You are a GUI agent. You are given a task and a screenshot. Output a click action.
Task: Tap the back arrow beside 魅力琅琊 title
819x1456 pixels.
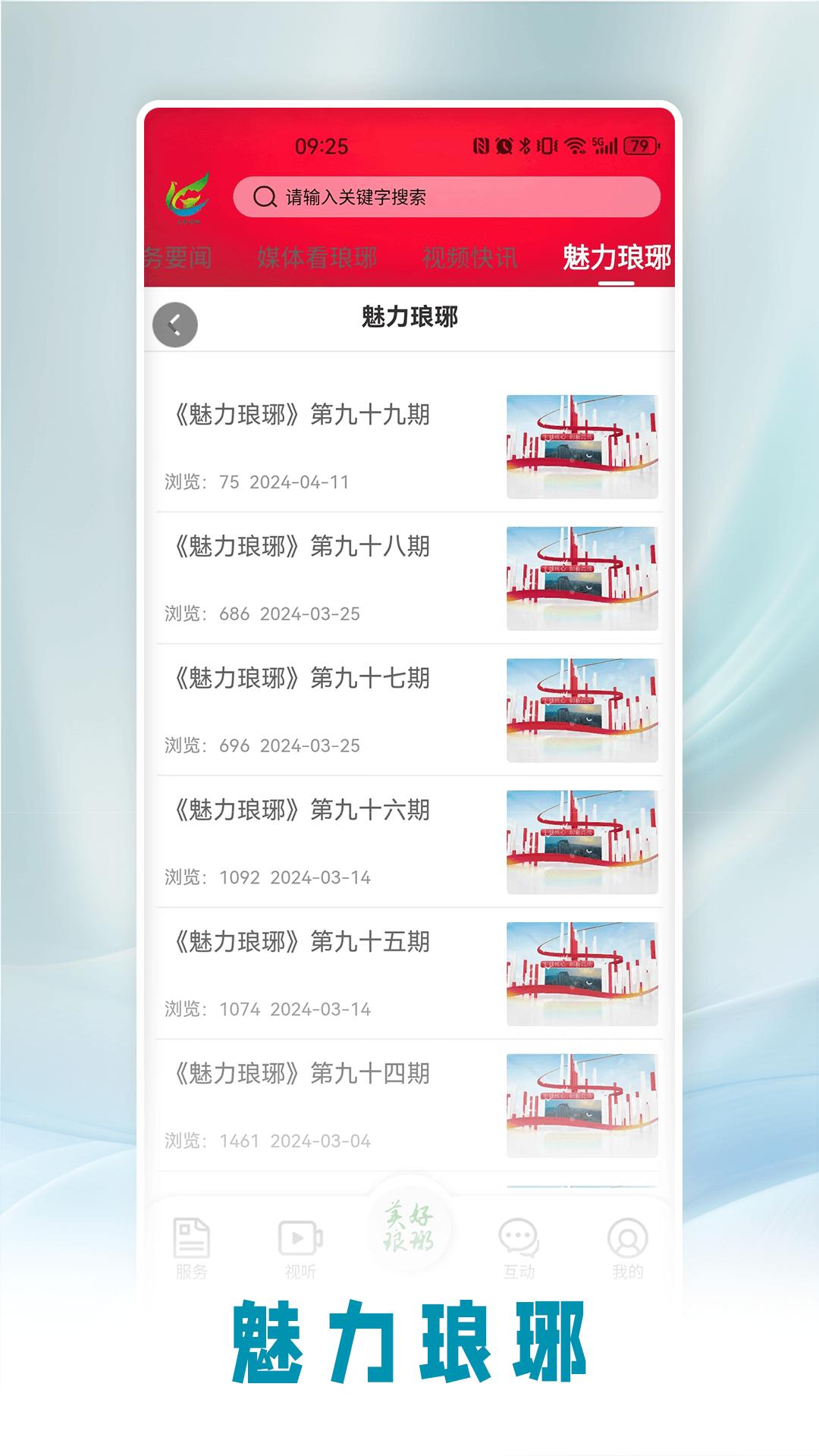pyautogui.click(x=174, y=325)
